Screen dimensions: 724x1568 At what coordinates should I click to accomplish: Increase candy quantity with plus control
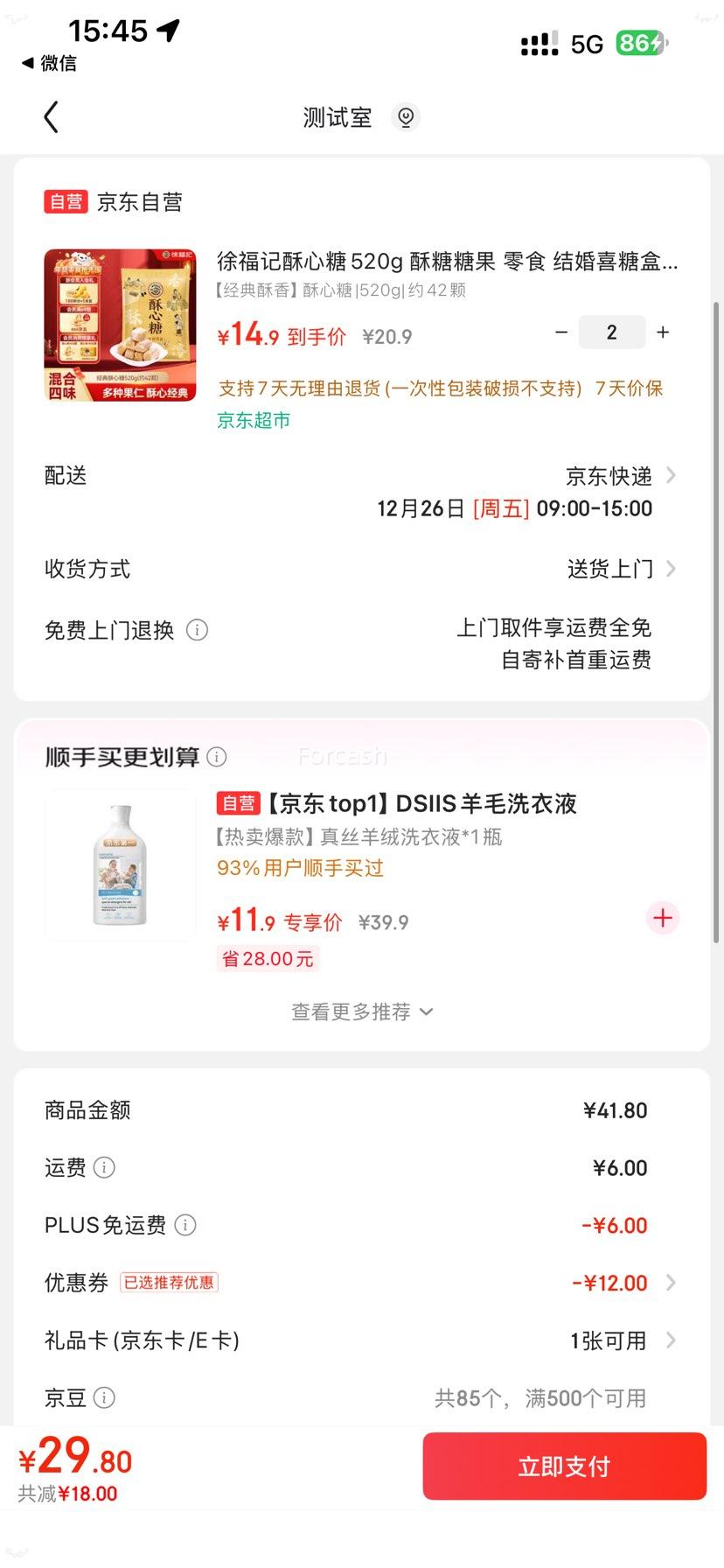(662, 332)
